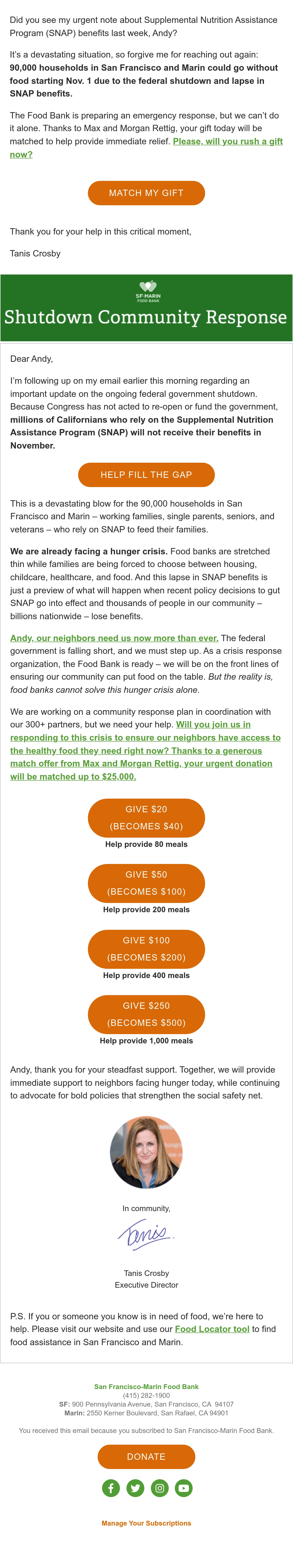The height and width of the screenshot is (1568, 293).
Task: Open Manage Your Subscriptions
Action: 146,1523
